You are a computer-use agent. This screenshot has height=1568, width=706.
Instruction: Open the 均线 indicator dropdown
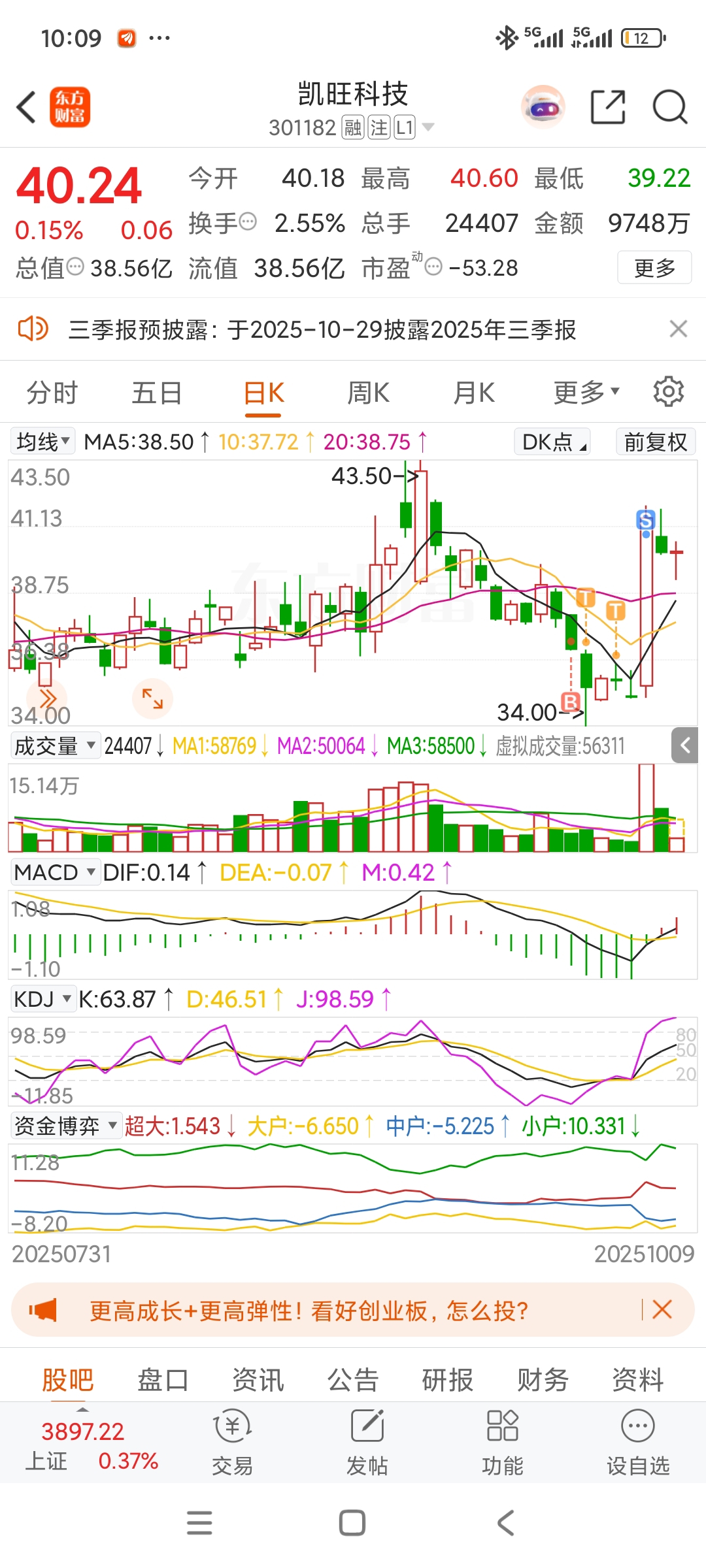click(42, 442)
